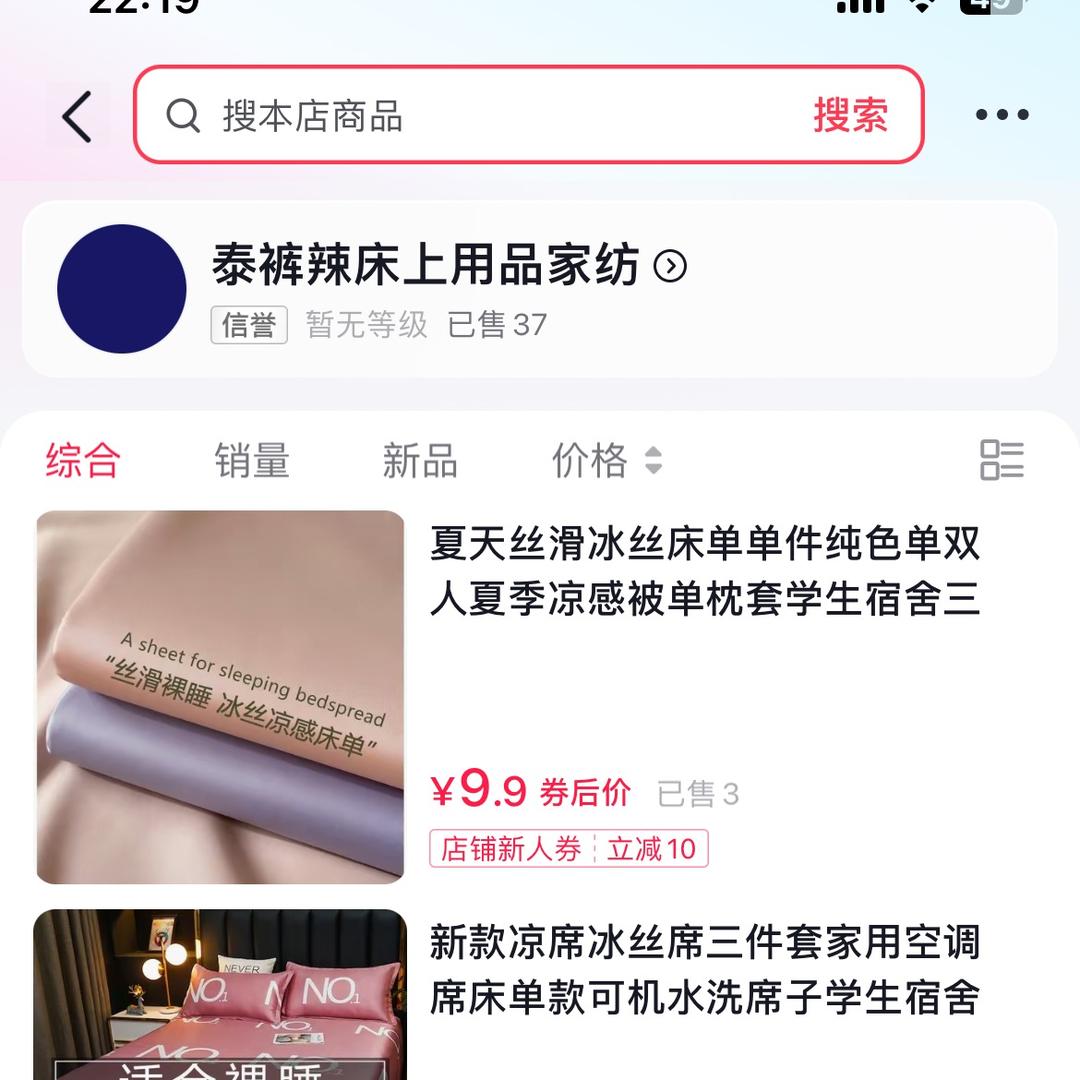Tap the red 搜索 button
Viewport: 1080px width, 1080px height.
850,116
